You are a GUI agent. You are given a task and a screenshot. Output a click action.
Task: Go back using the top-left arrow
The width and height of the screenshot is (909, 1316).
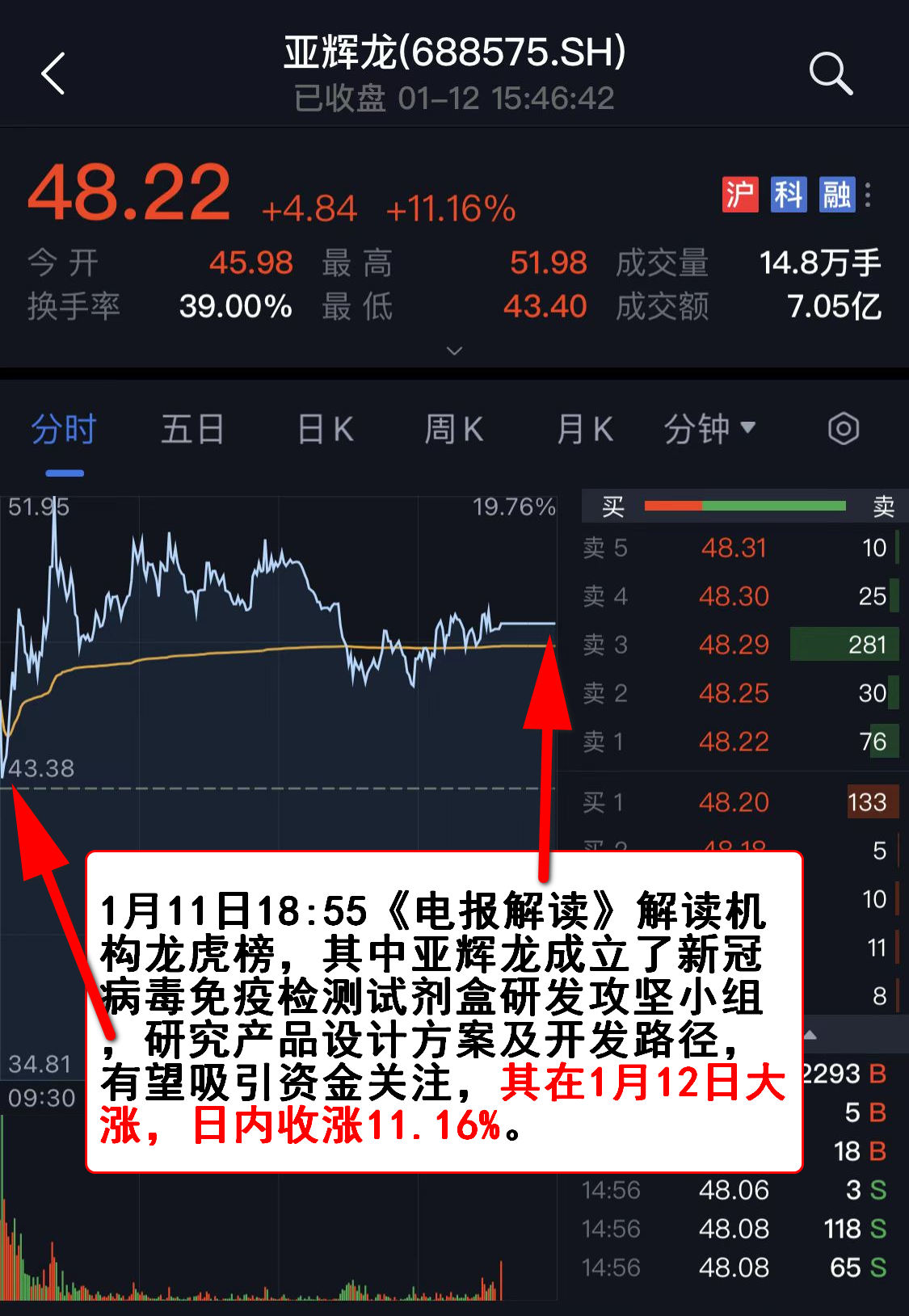pyautogui.click(x=53, y=74)
